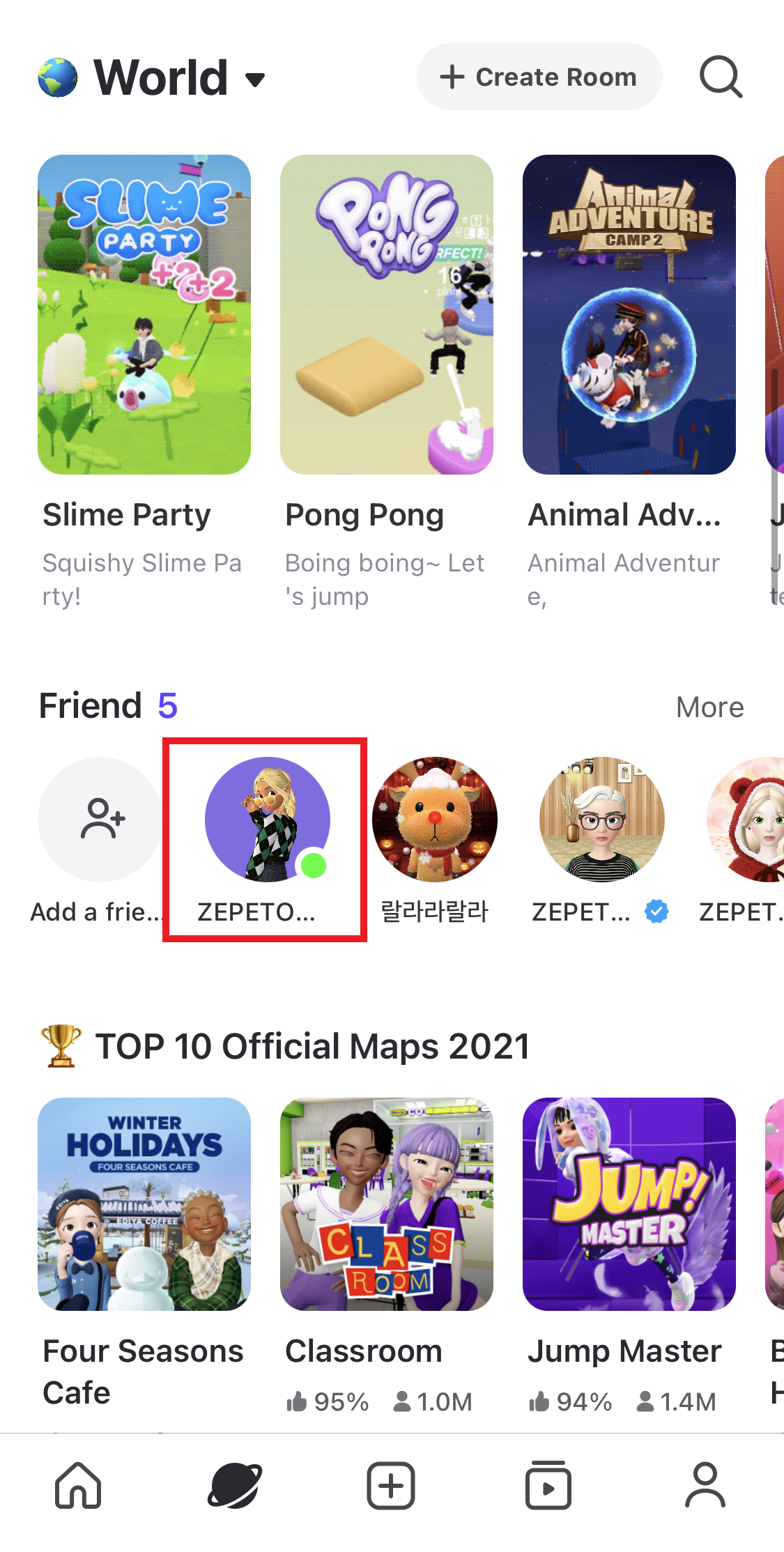Open the Slime Party map
Viewport: 784px width, 1552px height.
pos(144,315)
